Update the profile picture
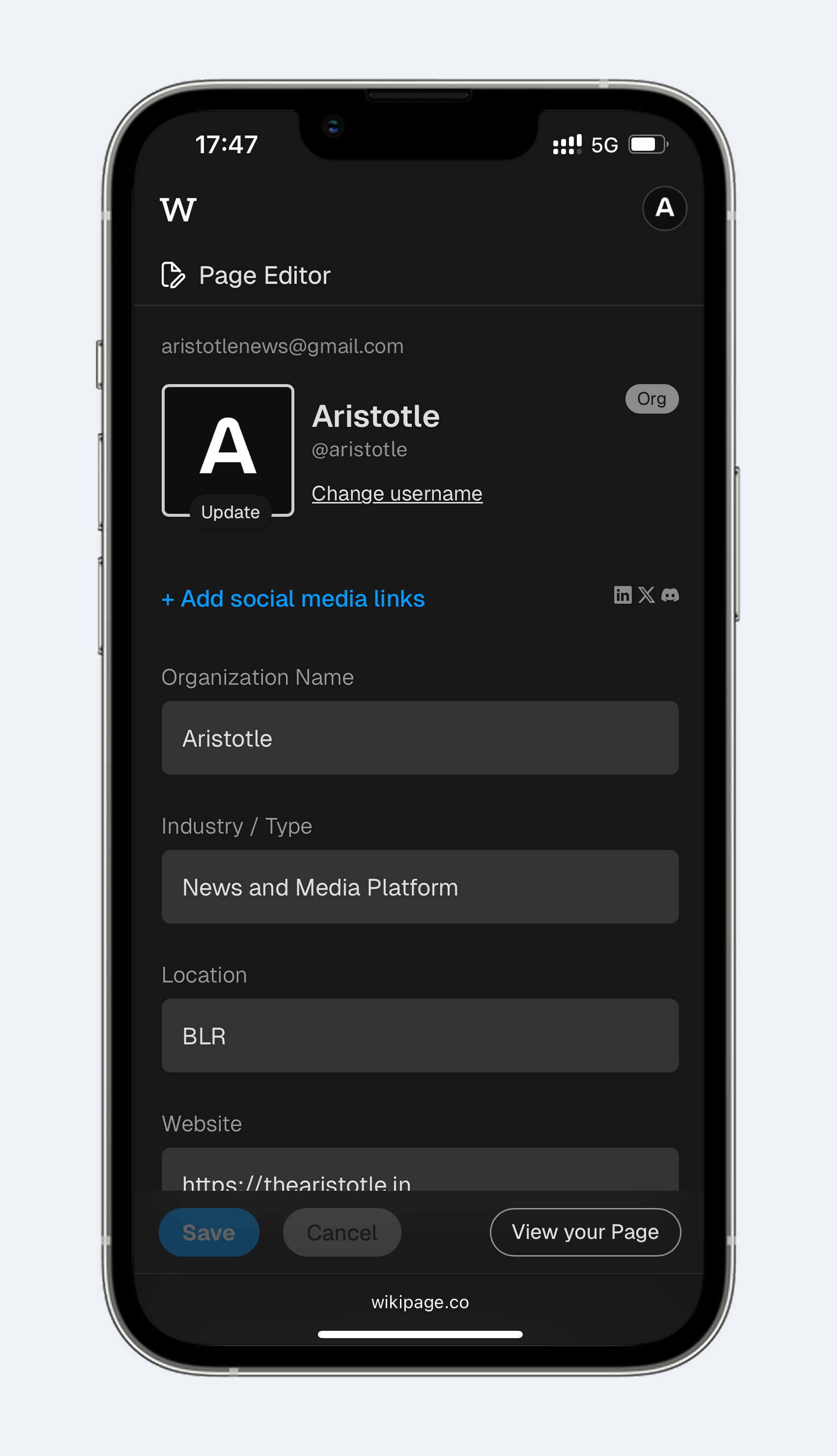The width and height of the screenshot is (837, 1456). [x=230, y=511]
